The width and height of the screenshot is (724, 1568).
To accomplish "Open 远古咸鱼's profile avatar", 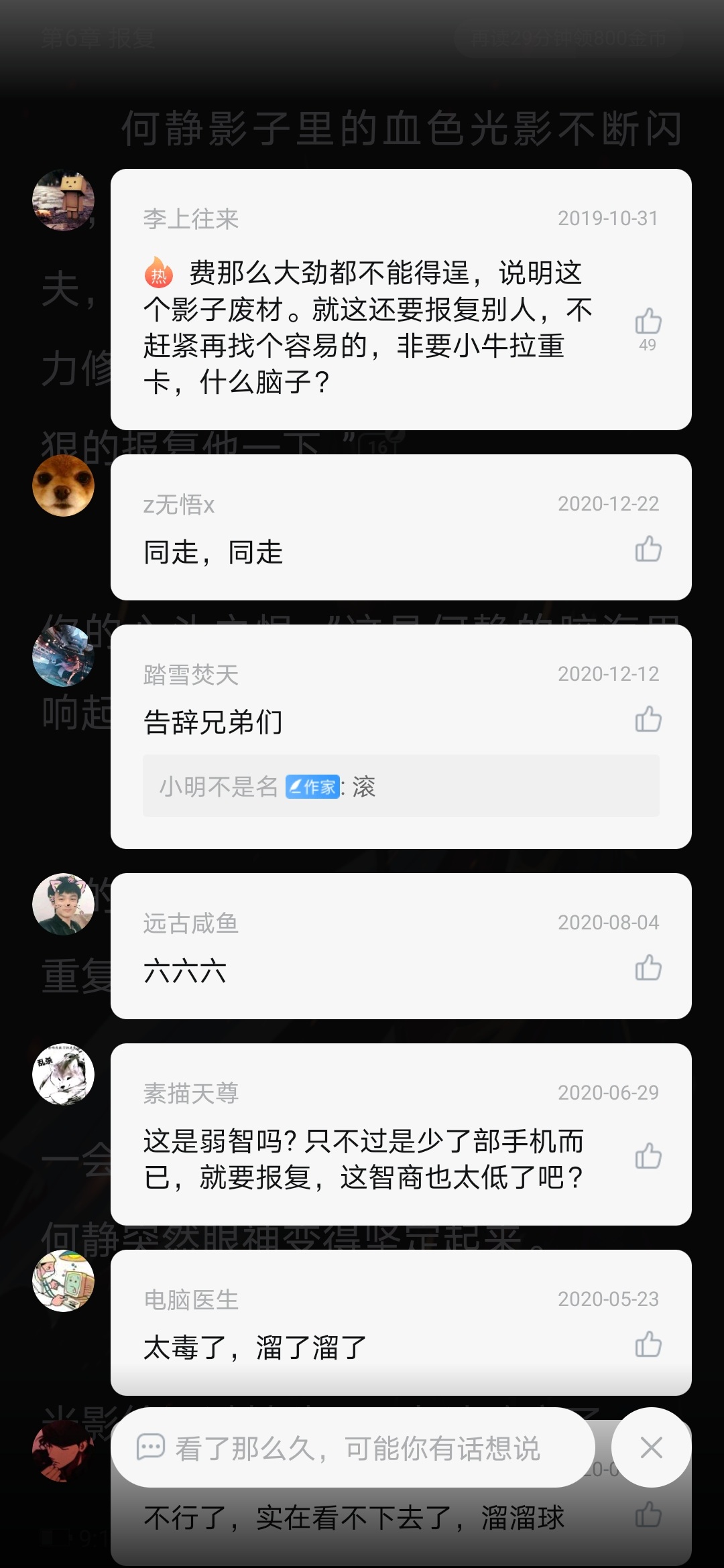I will [64, 905].
